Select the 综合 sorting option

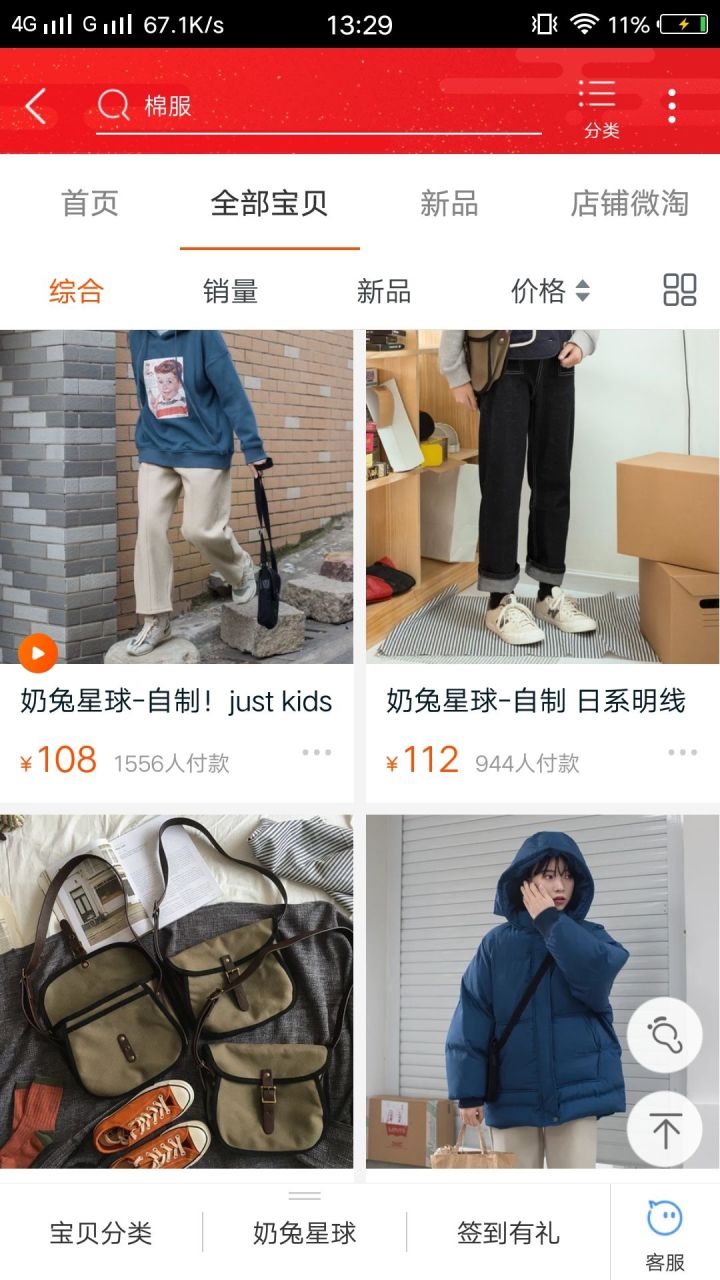tap(76, 291)
